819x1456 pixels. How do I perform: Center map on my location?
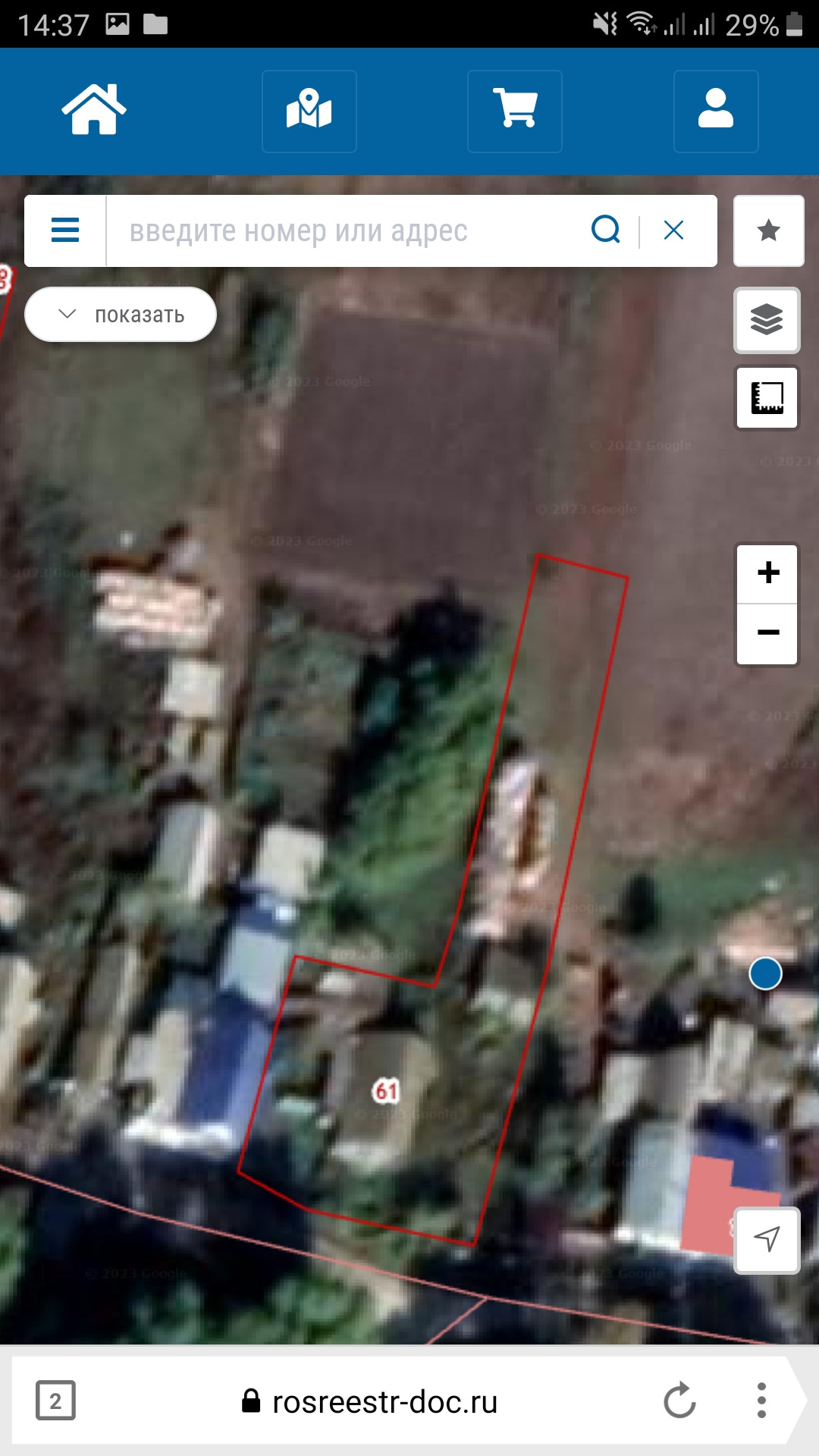(767, 1240)
